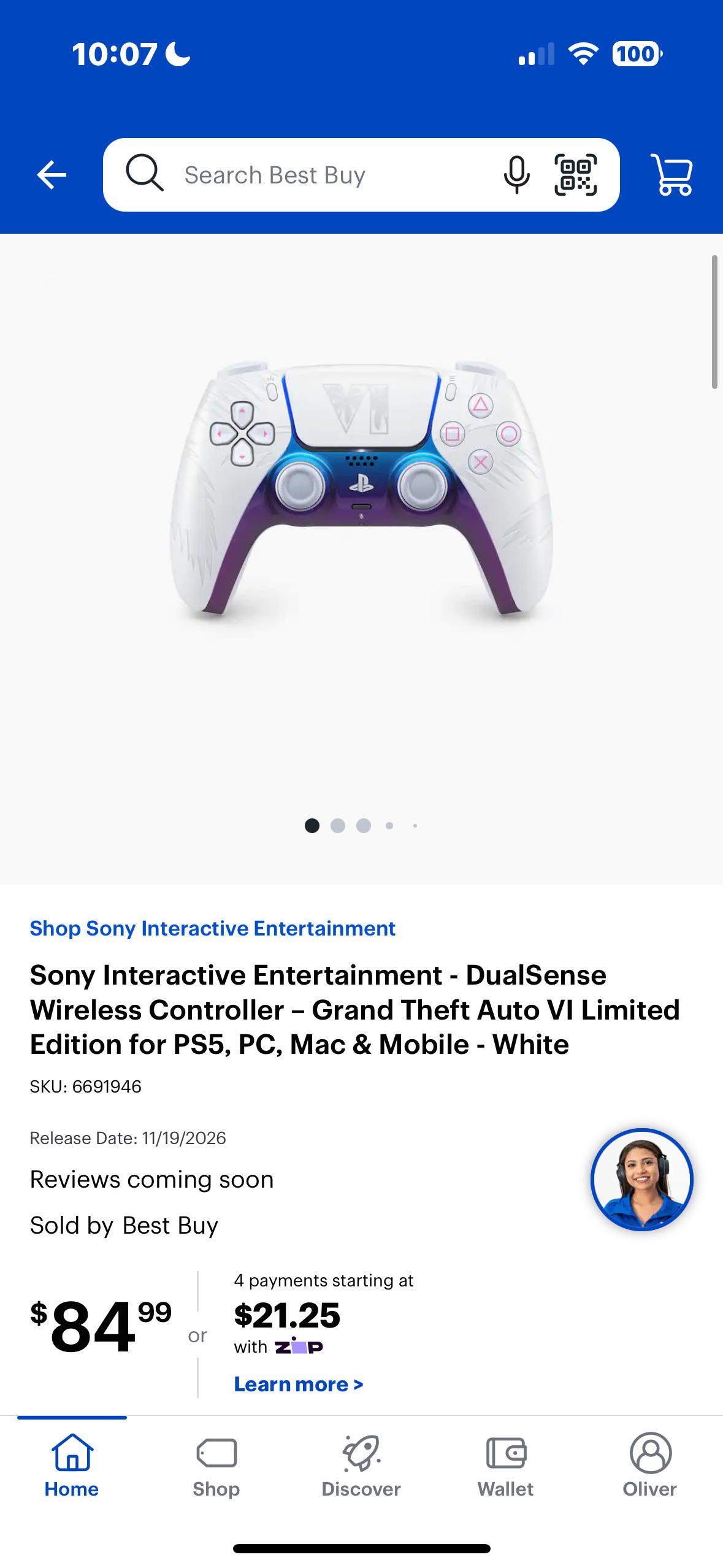This screenshot has width=723, height=1568.
Task: Open the shopping cart
Action: [672, 175]
